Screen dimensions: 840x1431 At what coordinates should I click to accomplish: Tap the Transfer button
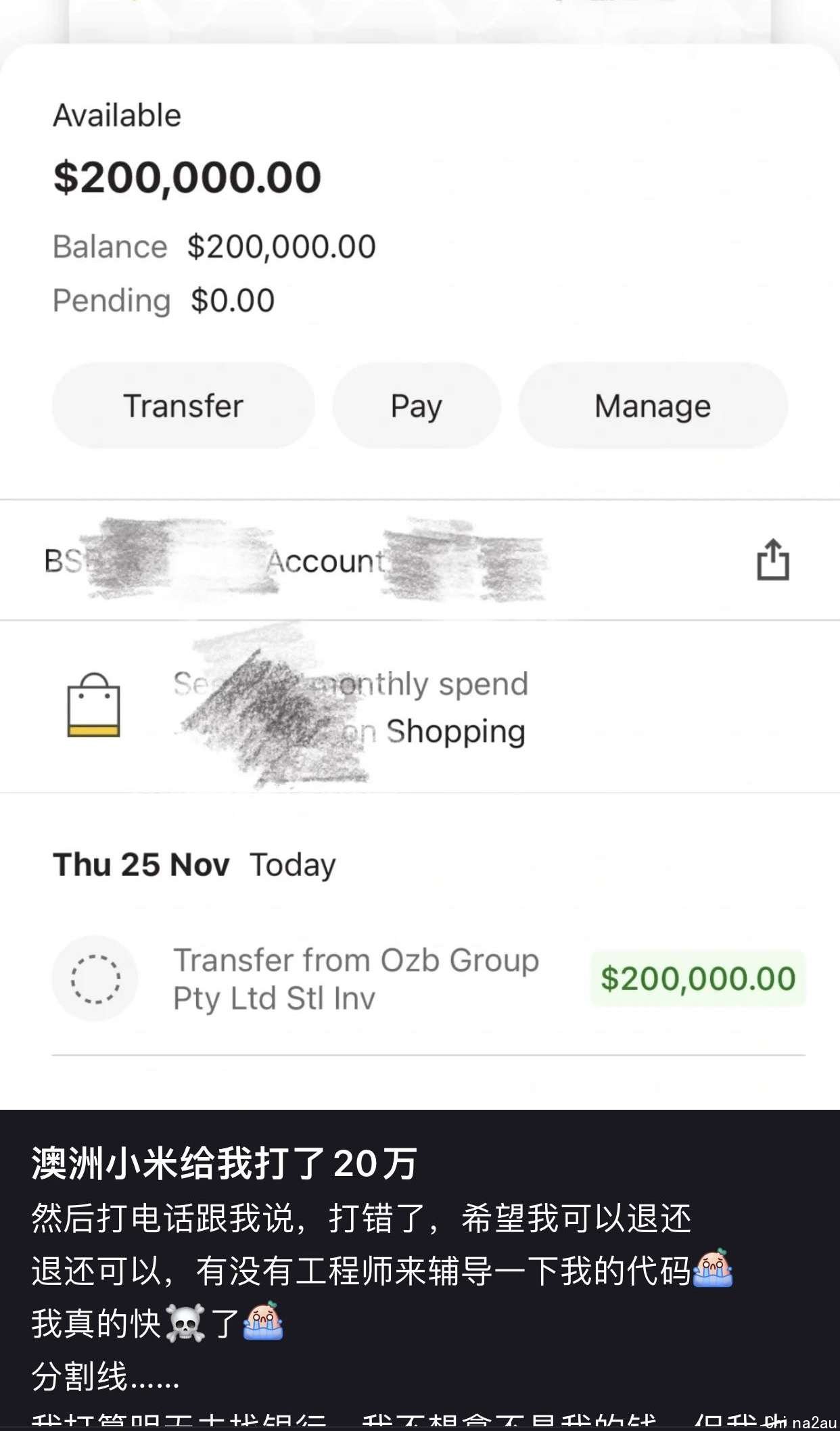point(183,406)
